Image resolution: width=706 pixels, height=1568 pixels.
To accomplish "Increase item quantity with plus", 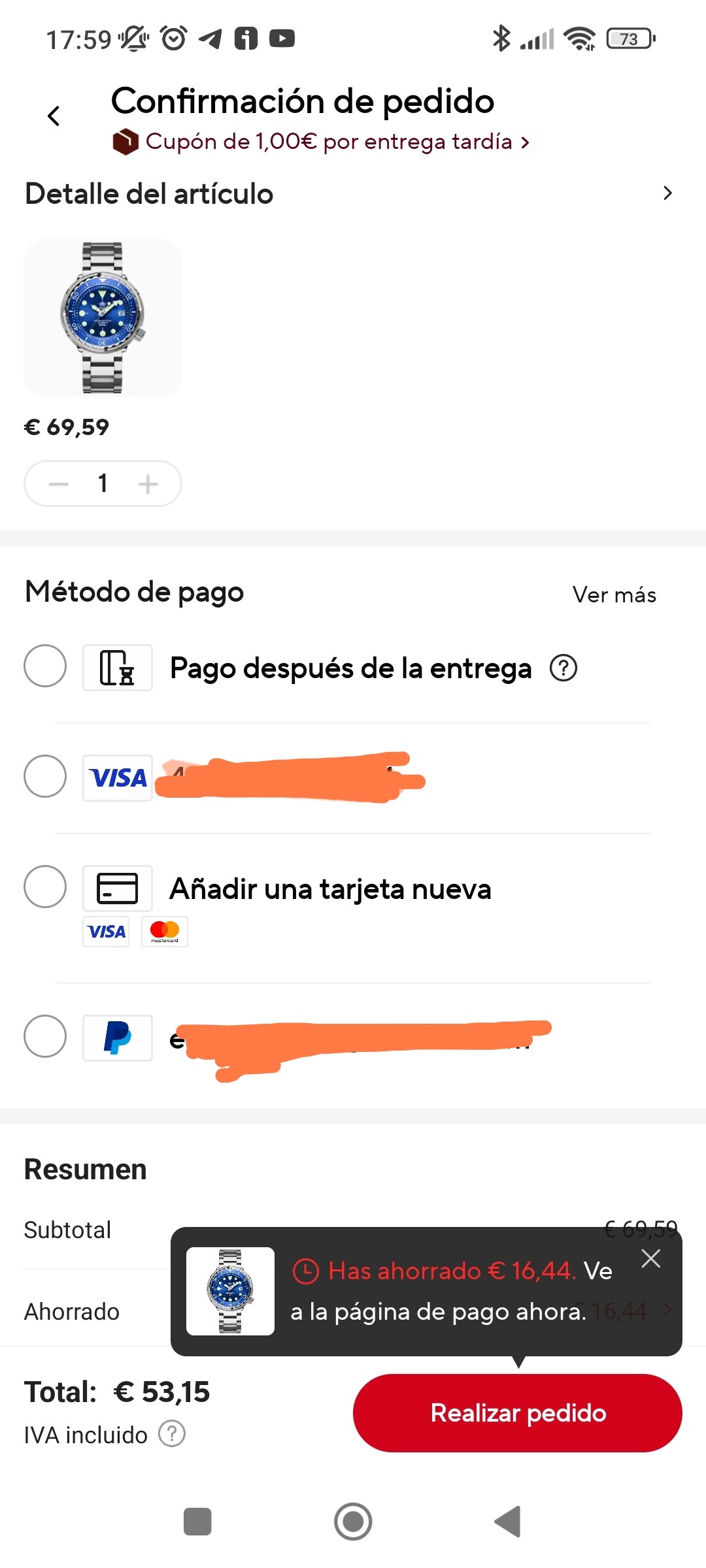I will tap(148, 484).
